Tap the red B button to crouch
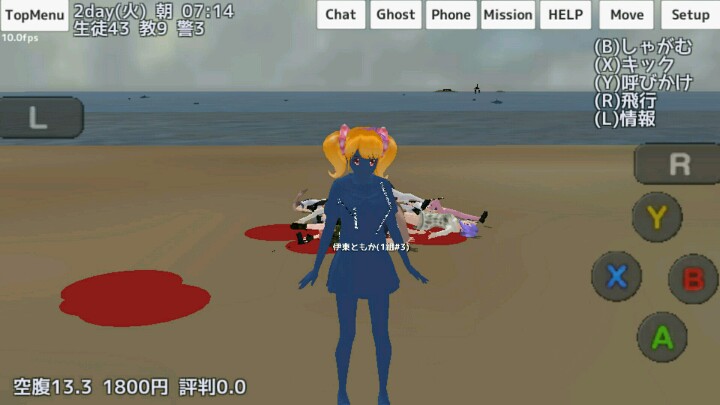This screenshot has height=405, width=720. click(x=692, y=279)
